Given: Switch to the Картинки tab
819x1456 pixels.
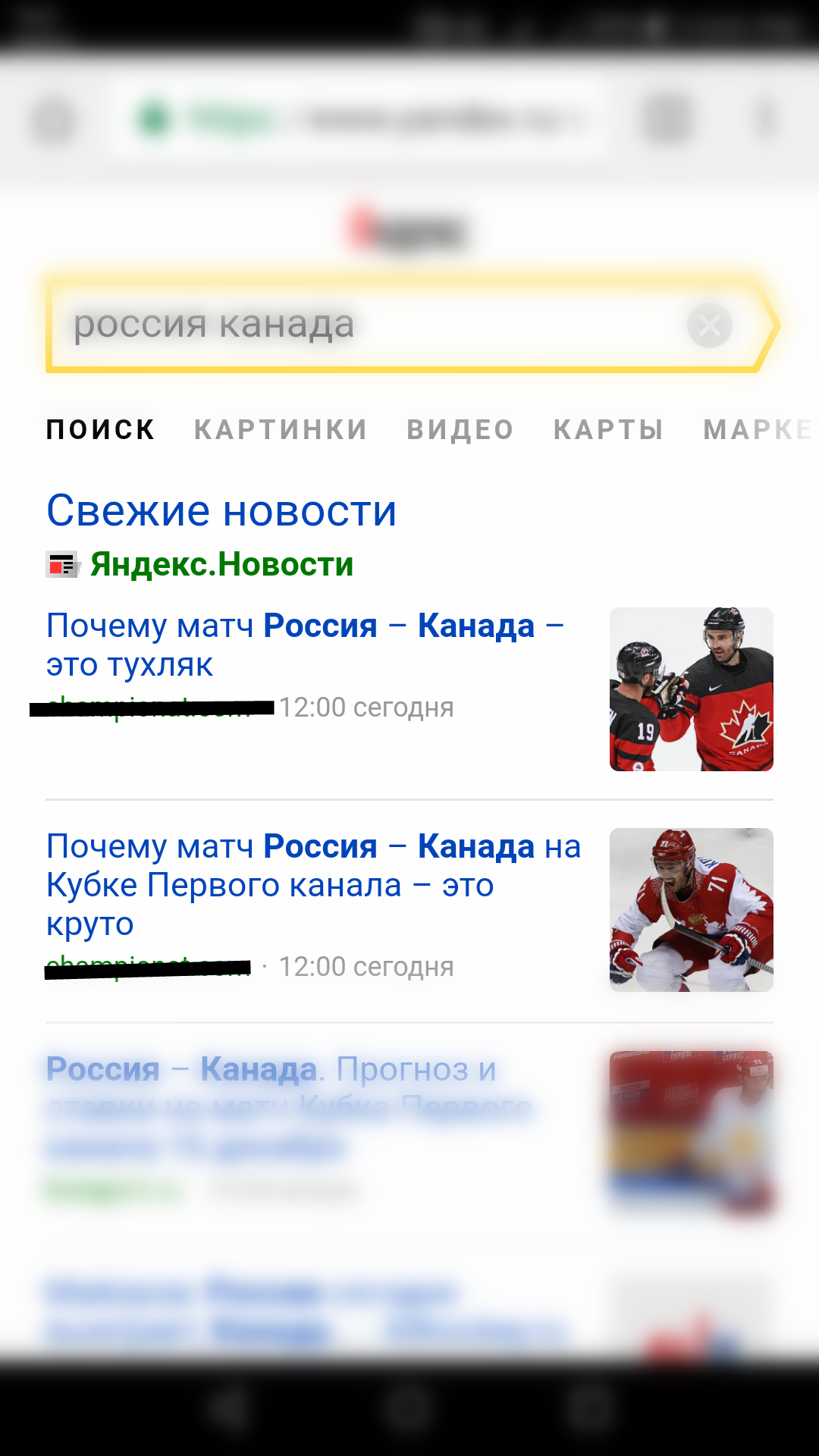Looking at the screenshot, I should [x=281, y=429].
